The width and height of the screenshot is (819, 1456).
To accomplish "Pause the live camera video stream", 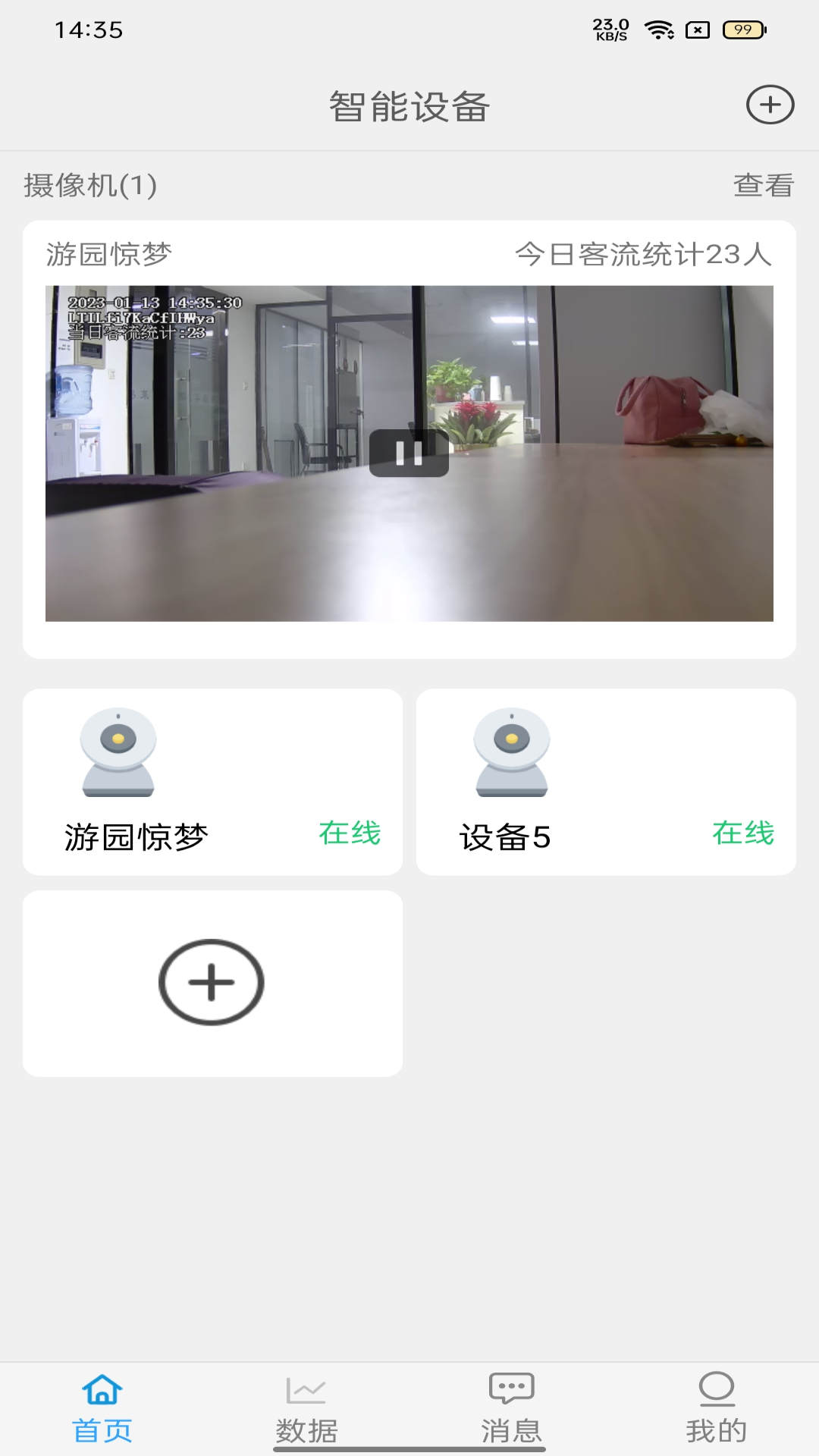I will coord(410,453).
